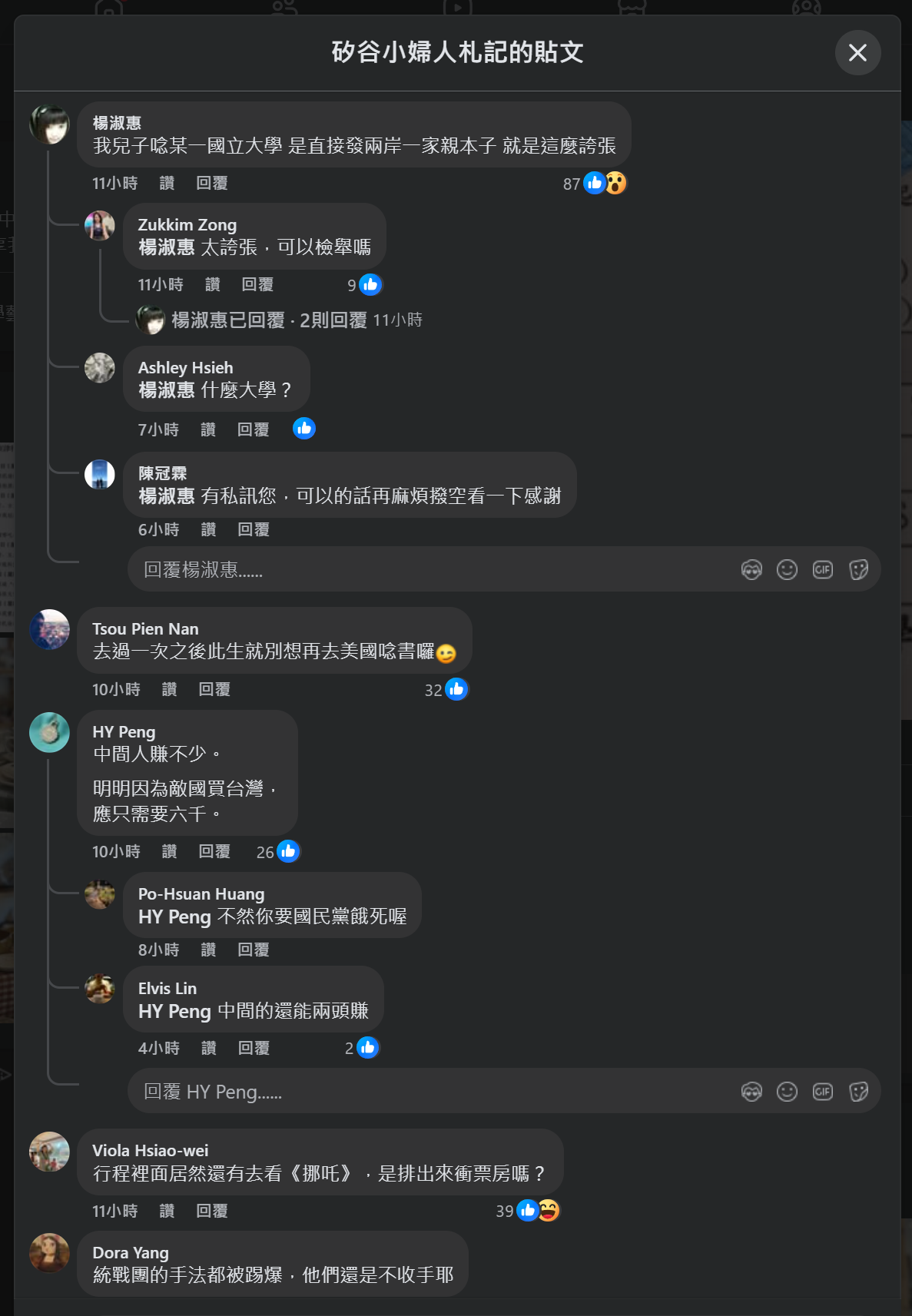Open GIF picker in 回覆楊淑惠 field
Viewport: 912px width, 1316px height.
(823, 570)
